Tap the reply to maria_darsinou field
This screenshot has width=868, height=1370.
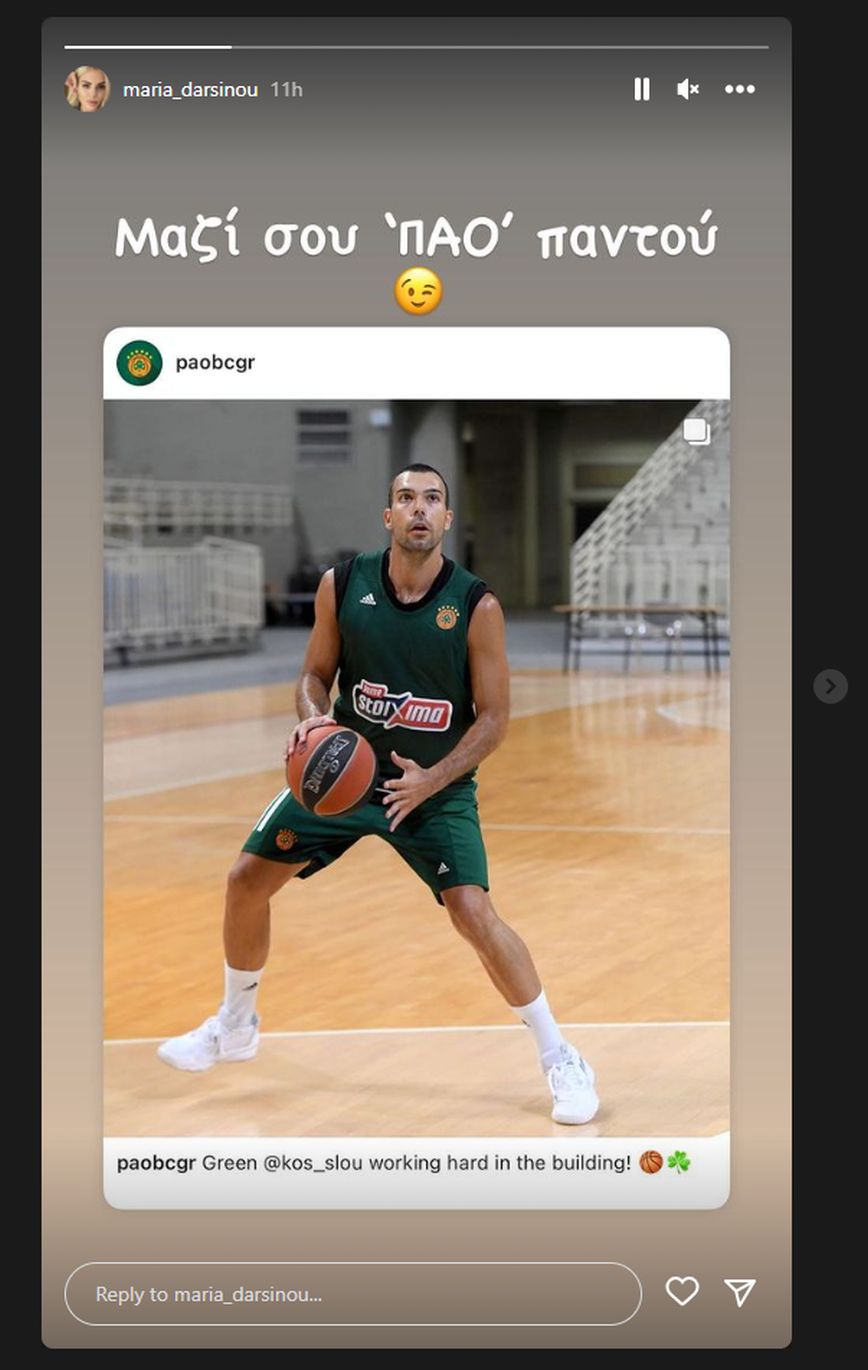tap(352, 1294)
